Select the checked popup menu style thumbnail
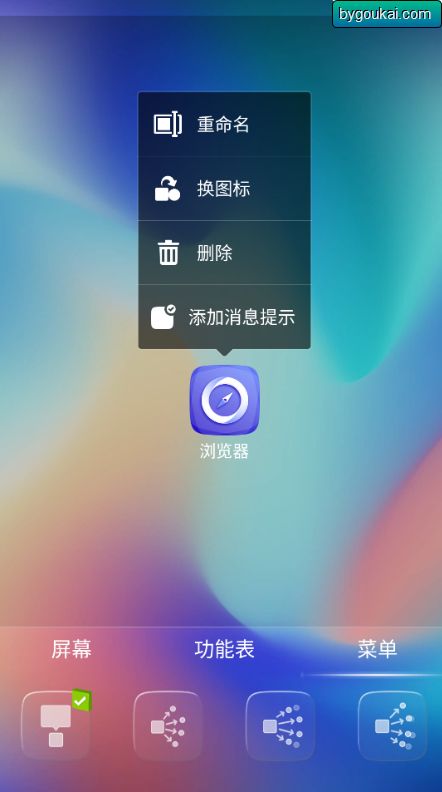This screenshot has height=792, width=442. [x=56, y=725]
